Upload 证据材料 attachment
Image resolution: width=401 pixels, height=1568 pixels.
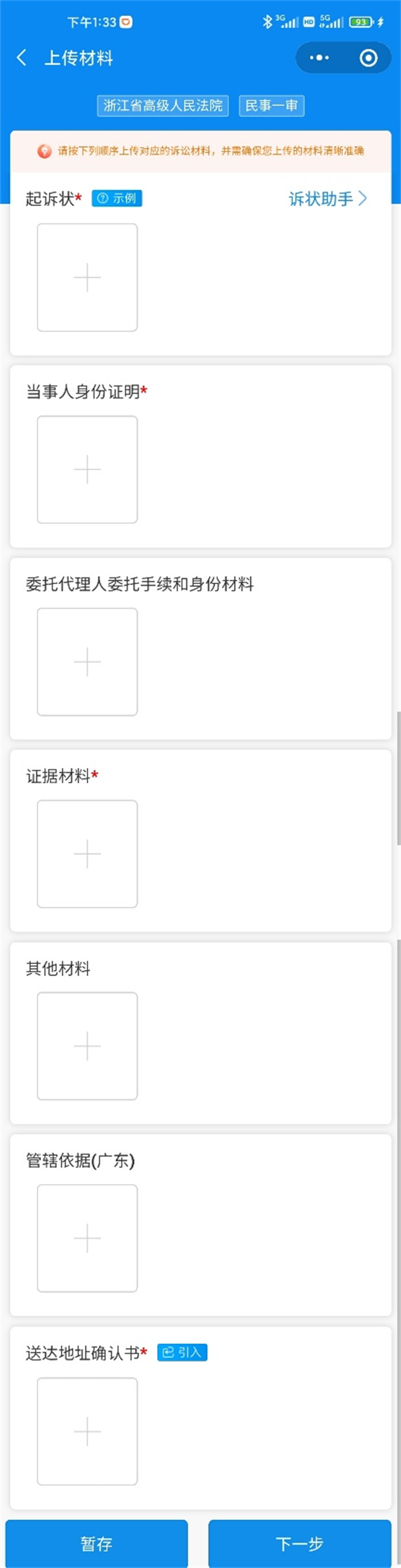tap(88, 854)
